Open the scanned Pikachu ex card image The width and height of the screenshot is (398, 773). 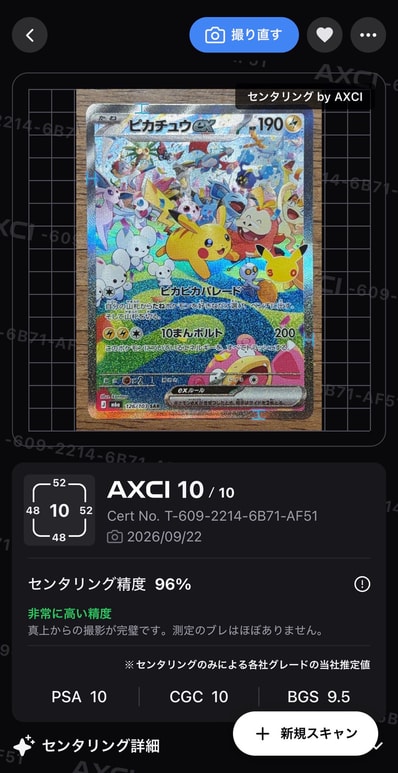point(199,260)
